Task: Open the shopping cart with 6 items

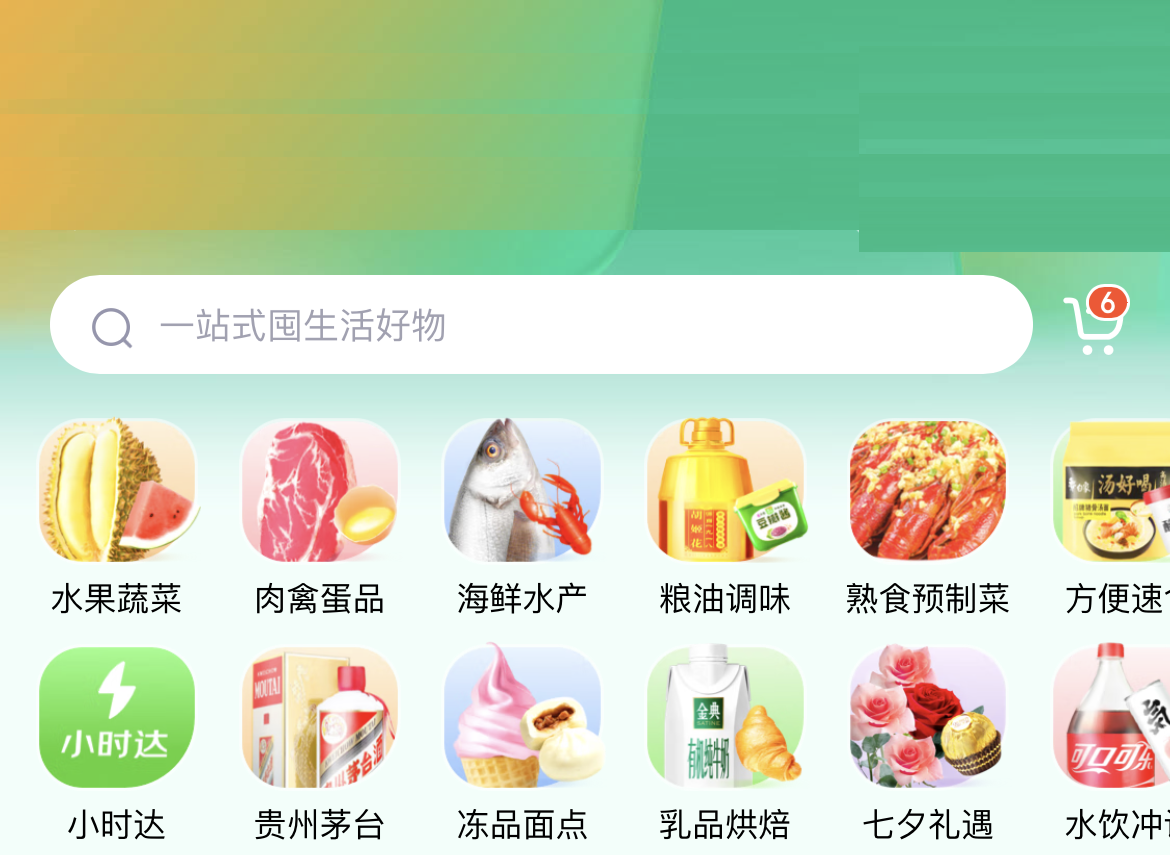Action: [x=1093, y=323]
